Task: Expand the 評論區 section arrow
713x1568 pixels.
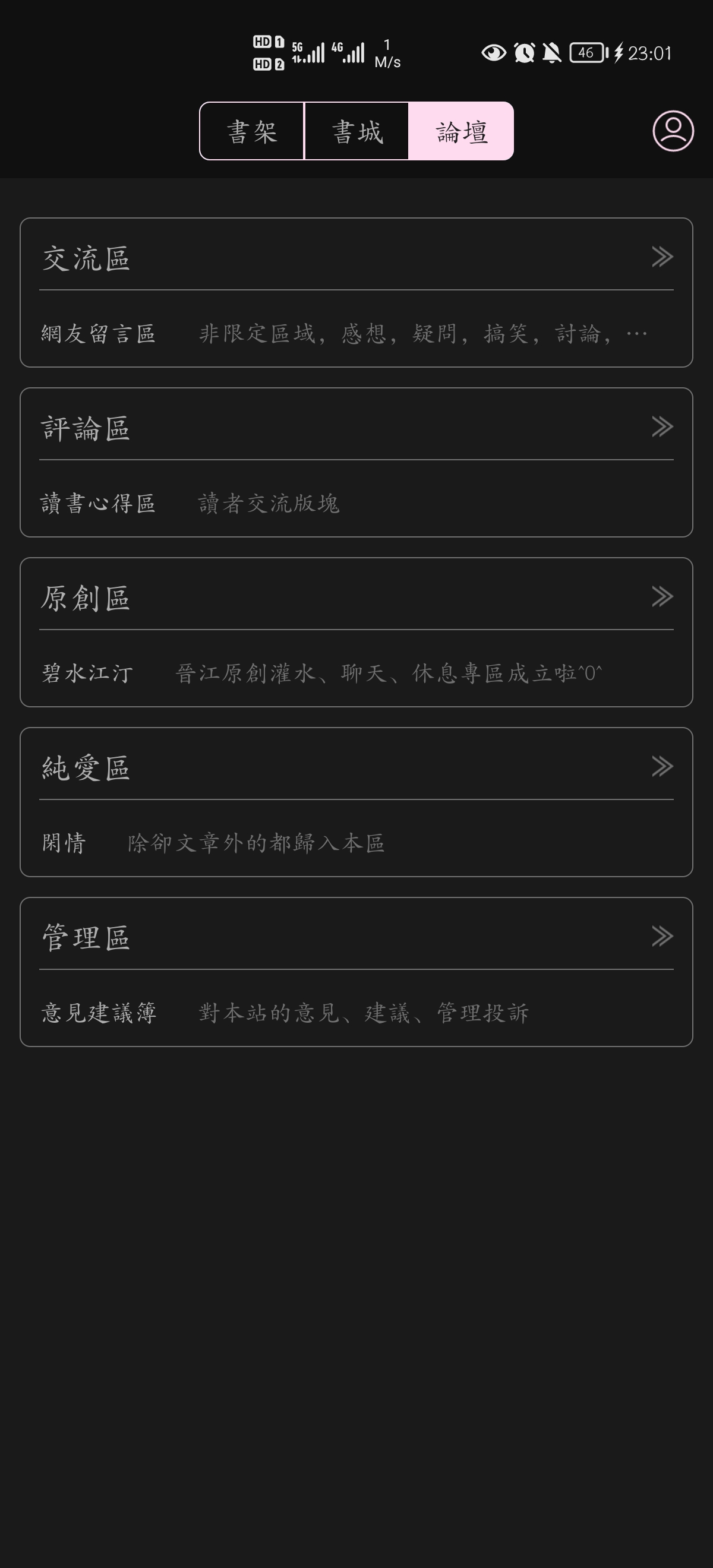Action: click(x=662, y=426)
